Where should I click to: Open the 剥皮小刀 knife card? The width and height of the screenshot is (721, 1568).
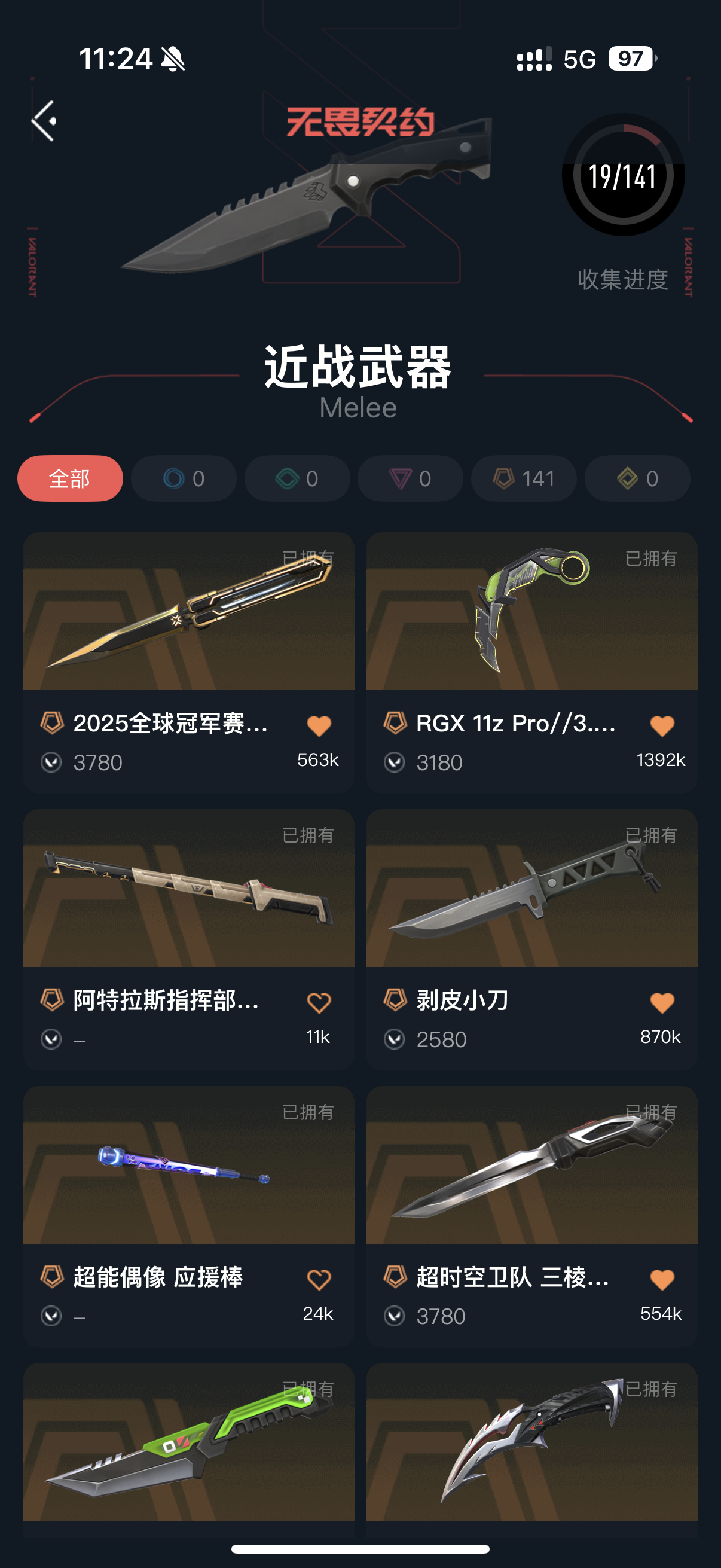(x=531, y=889)
